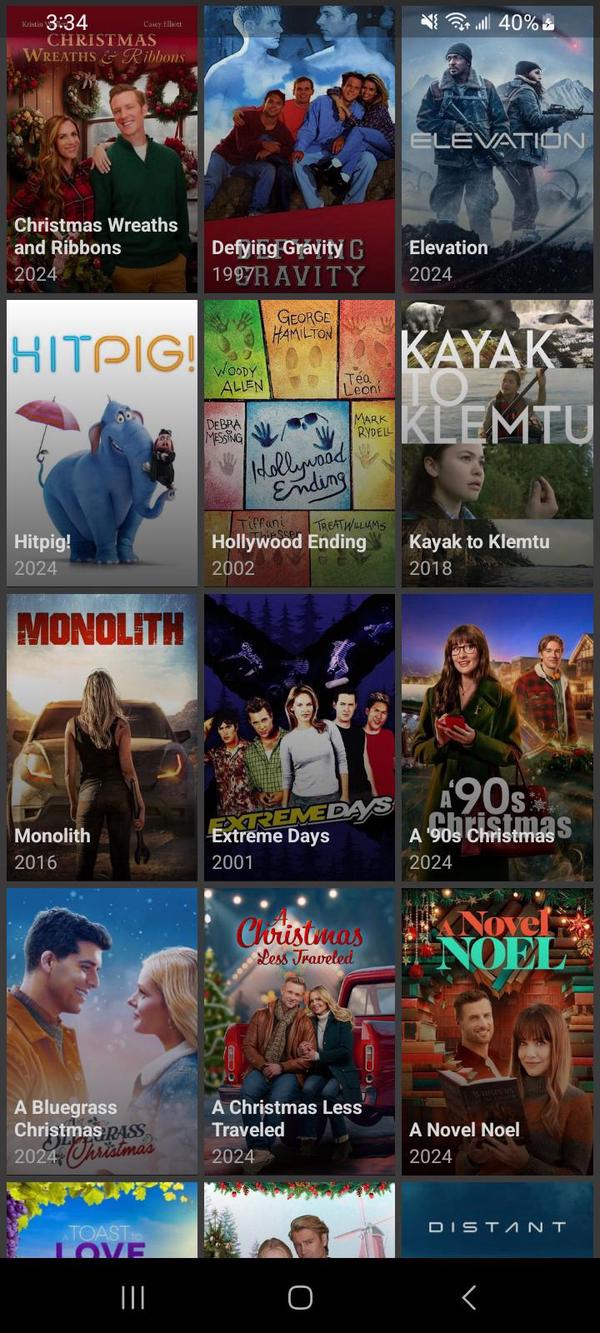Open Extreme Days from 2001
The height and width of the screenshot is (1333, 600).
point(299,737)
